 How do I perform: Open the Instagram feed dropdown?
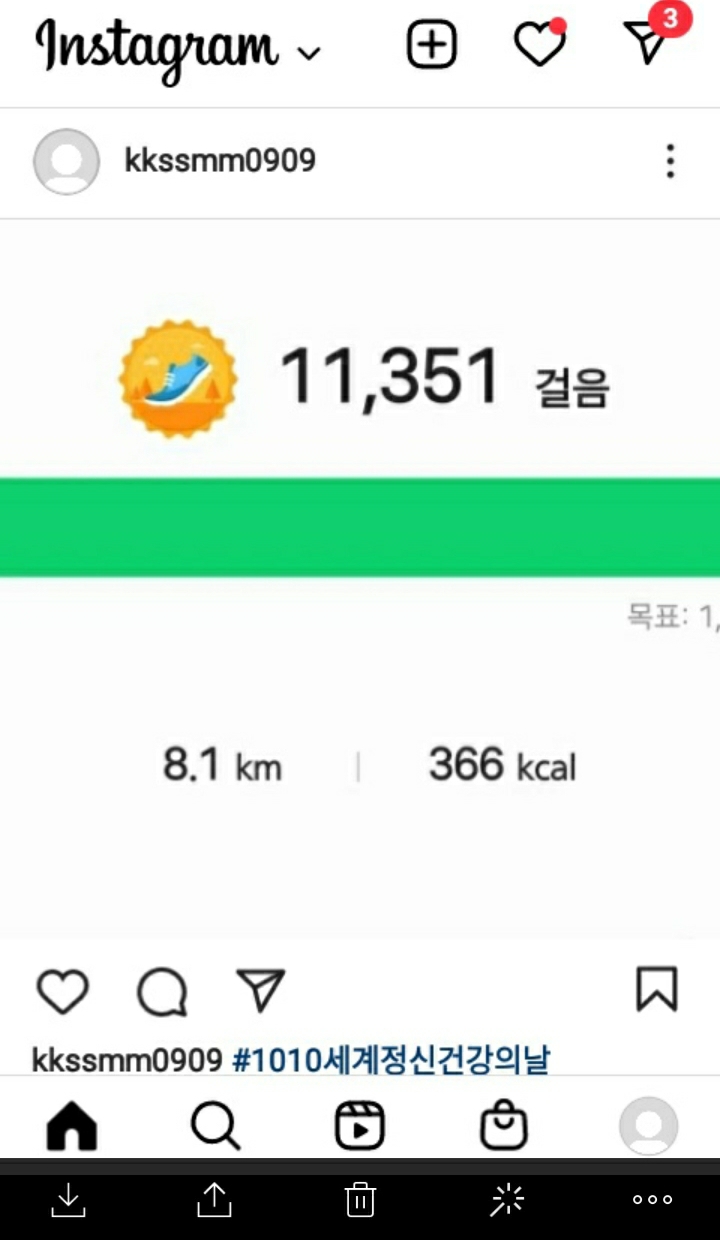[x=310, y=52]
